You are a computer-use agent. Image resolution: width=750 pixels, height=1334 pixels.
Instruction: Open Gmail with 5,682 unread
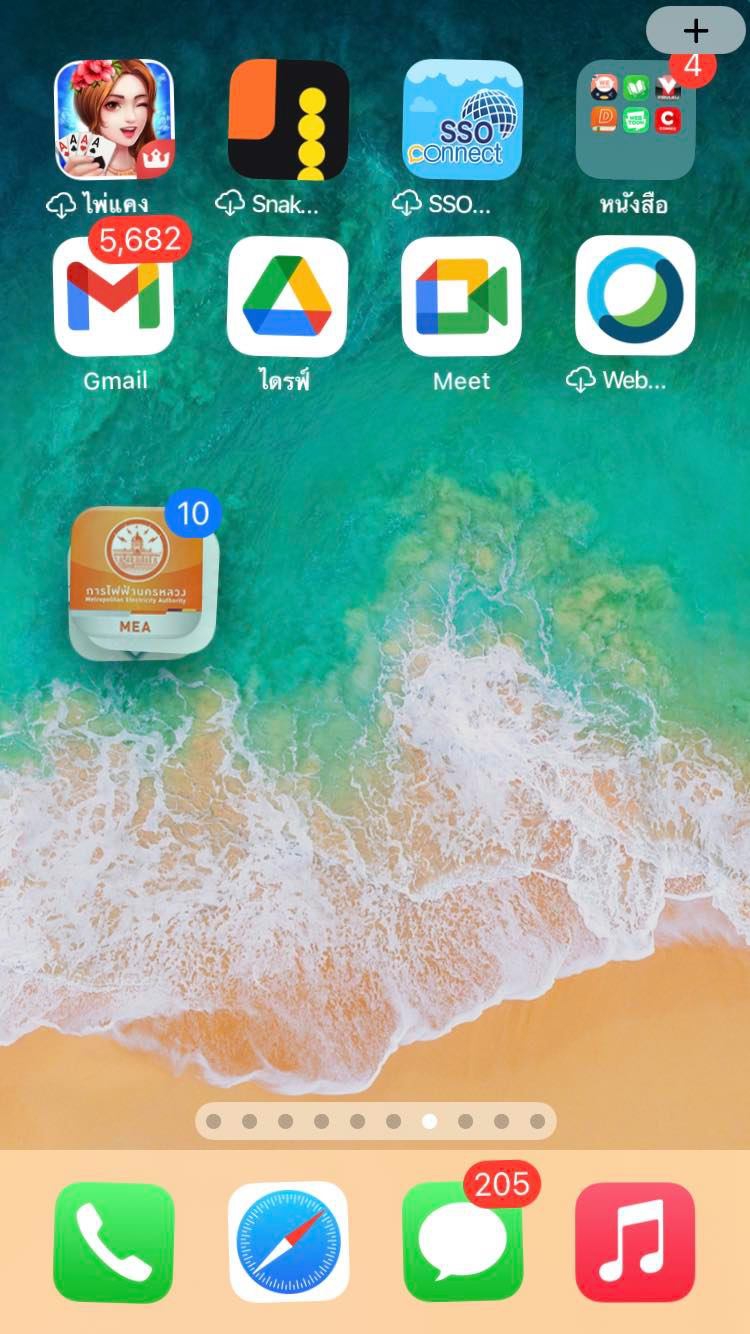113,296
